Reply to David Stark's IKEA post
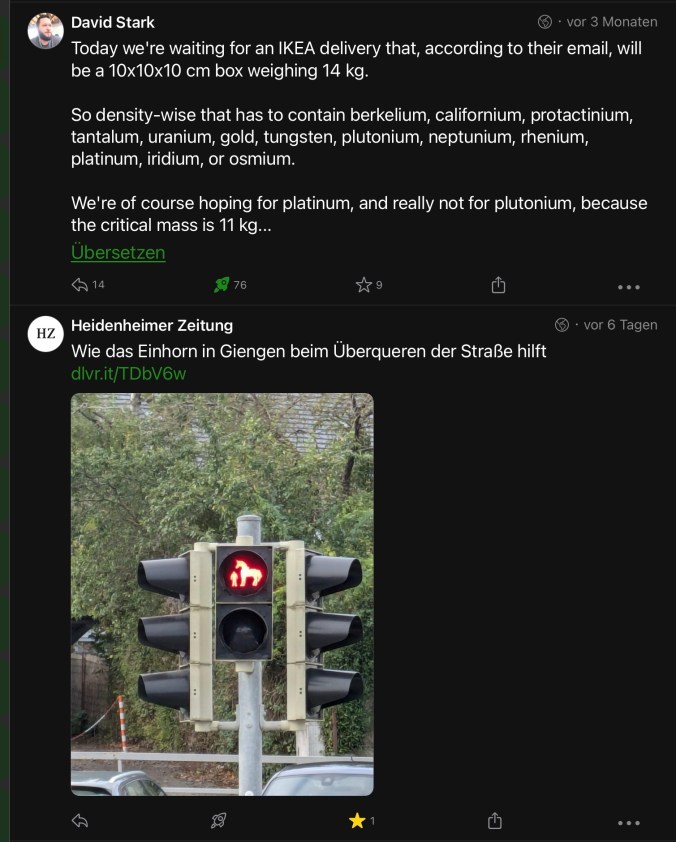Image resolution: width=676 pixels, height=842 pixels. tap(81, 285)
